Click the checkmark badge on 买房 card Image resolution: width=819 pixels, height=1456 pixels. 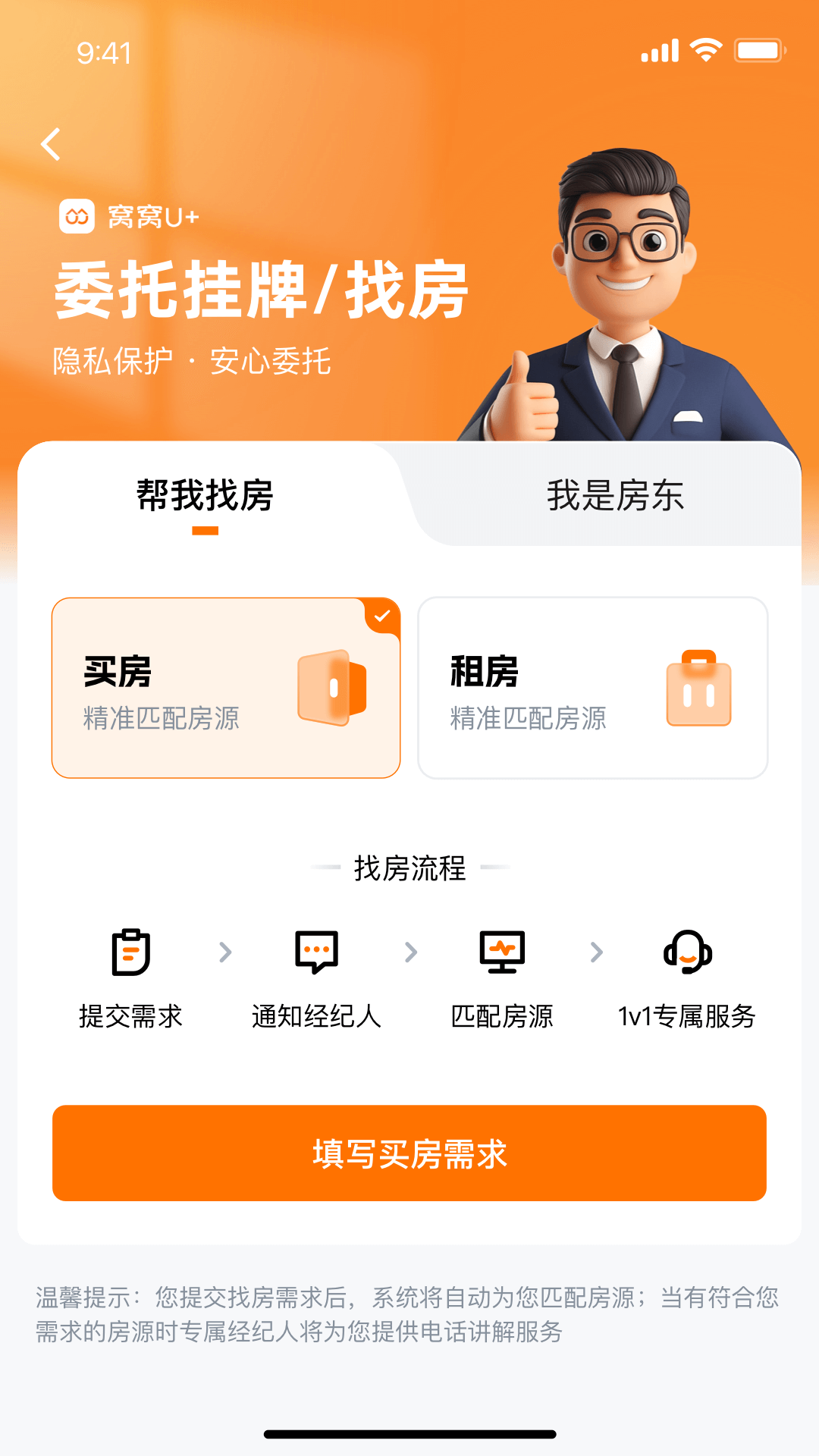click(x=383, y=616)
